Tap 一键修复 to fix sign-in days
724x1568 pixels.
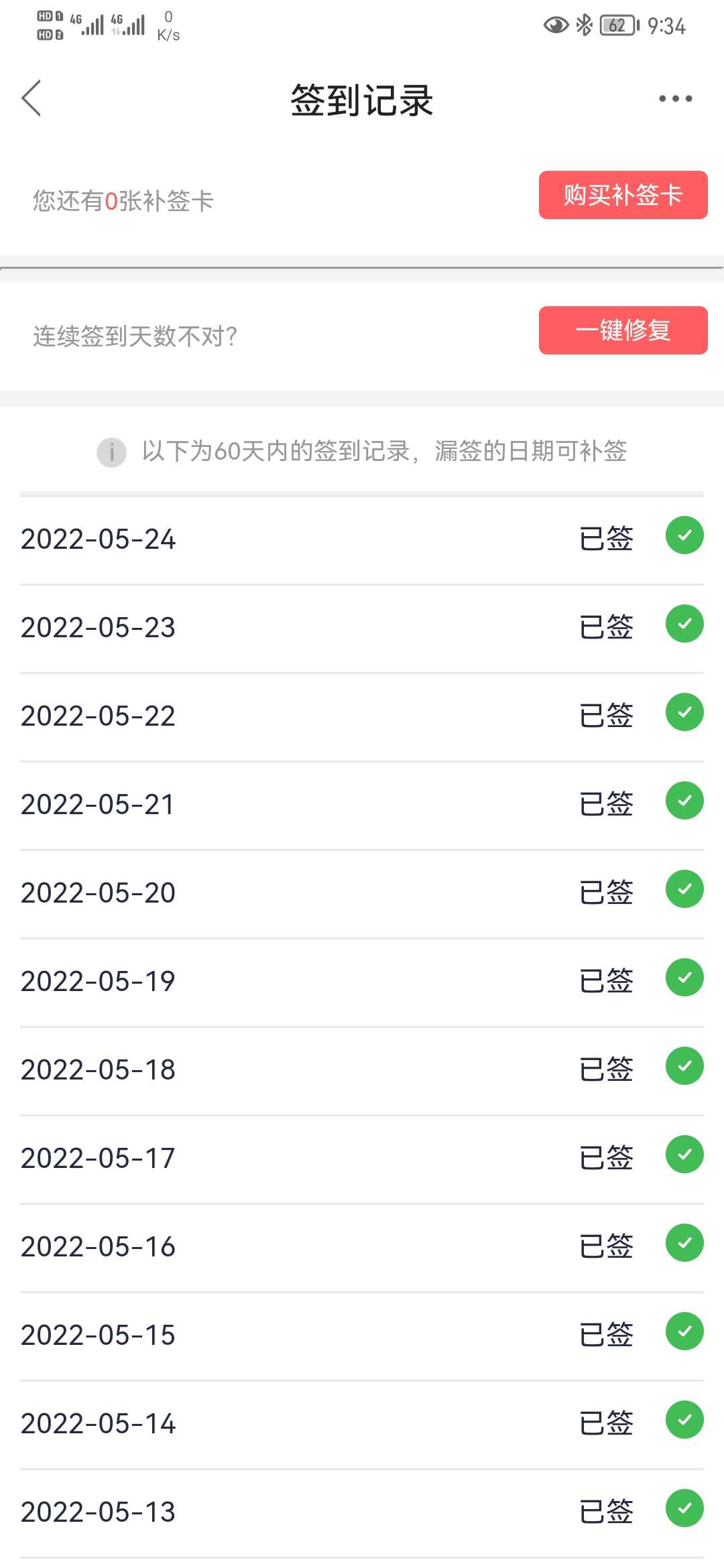point(623,330)
